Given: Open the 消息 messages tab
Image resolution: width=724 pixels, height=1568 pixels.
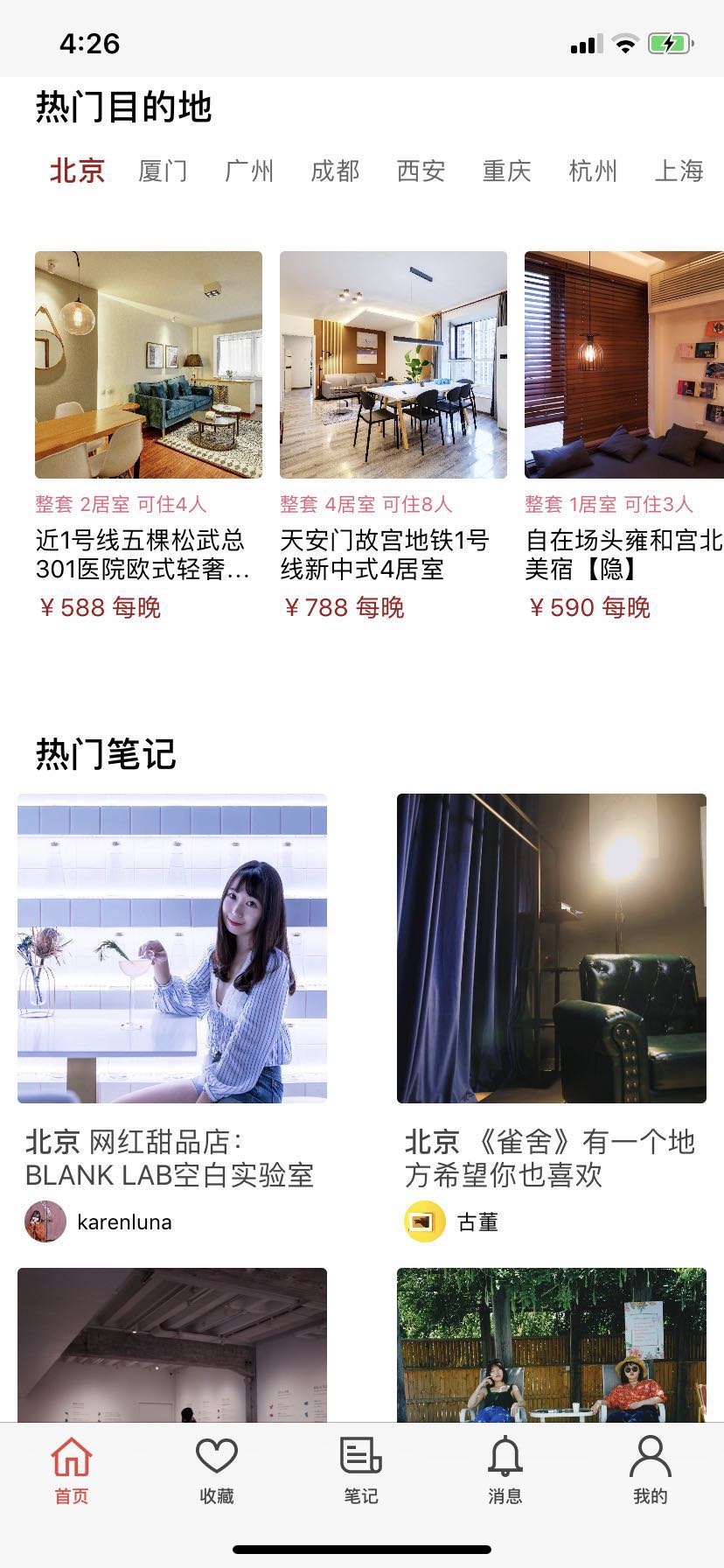Looking at the screenshot, I should click(x=505, y=1472).
